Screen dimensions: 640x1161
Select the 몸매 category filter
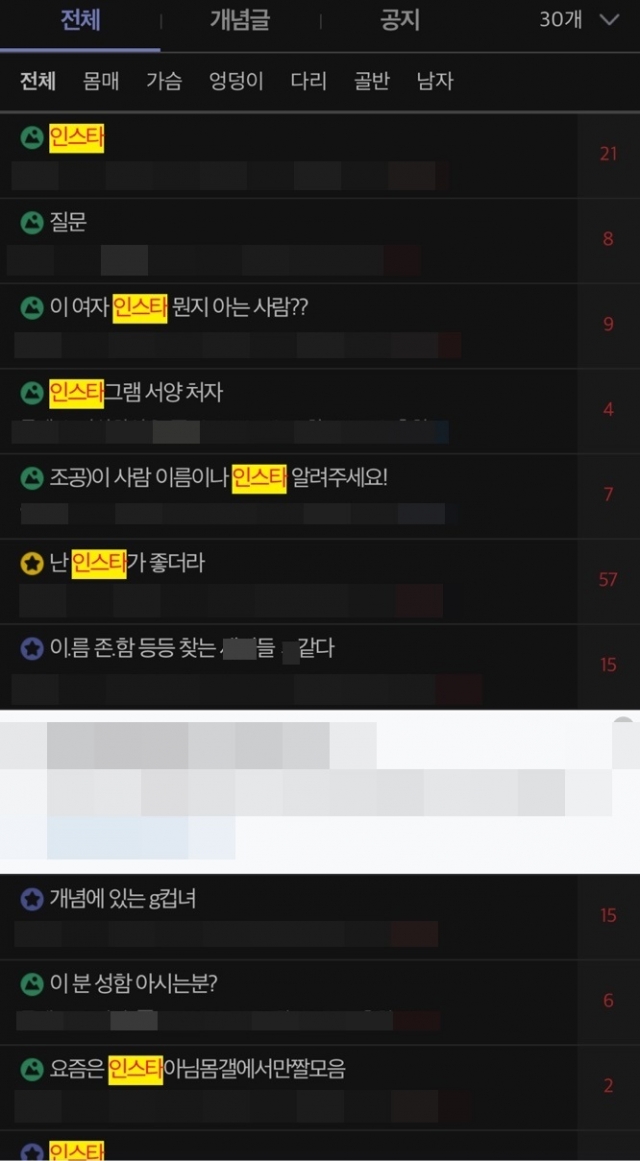point(101,82)
